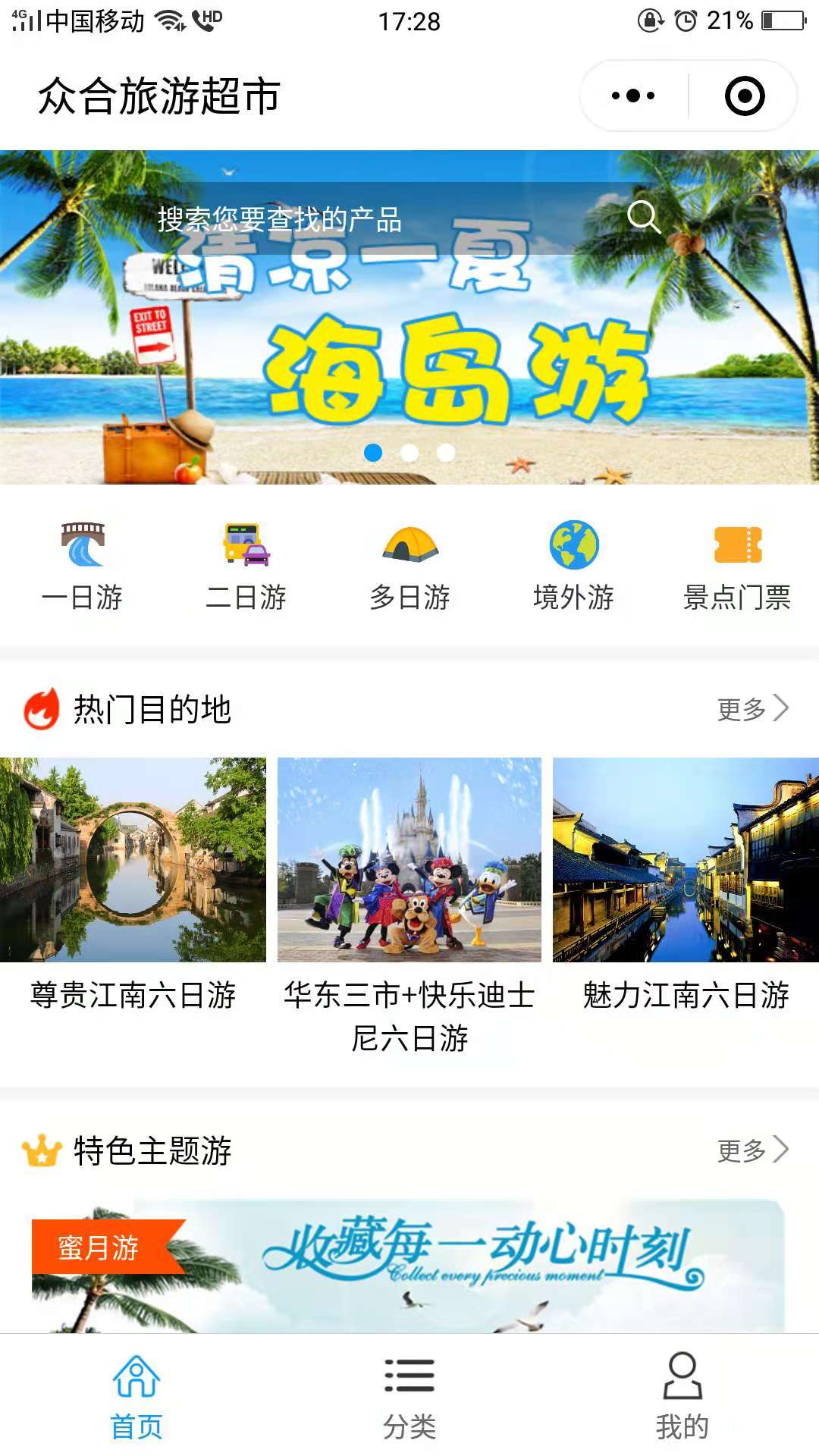
Task: Close the mini program via circle icon
Action: tap(744, 96)
